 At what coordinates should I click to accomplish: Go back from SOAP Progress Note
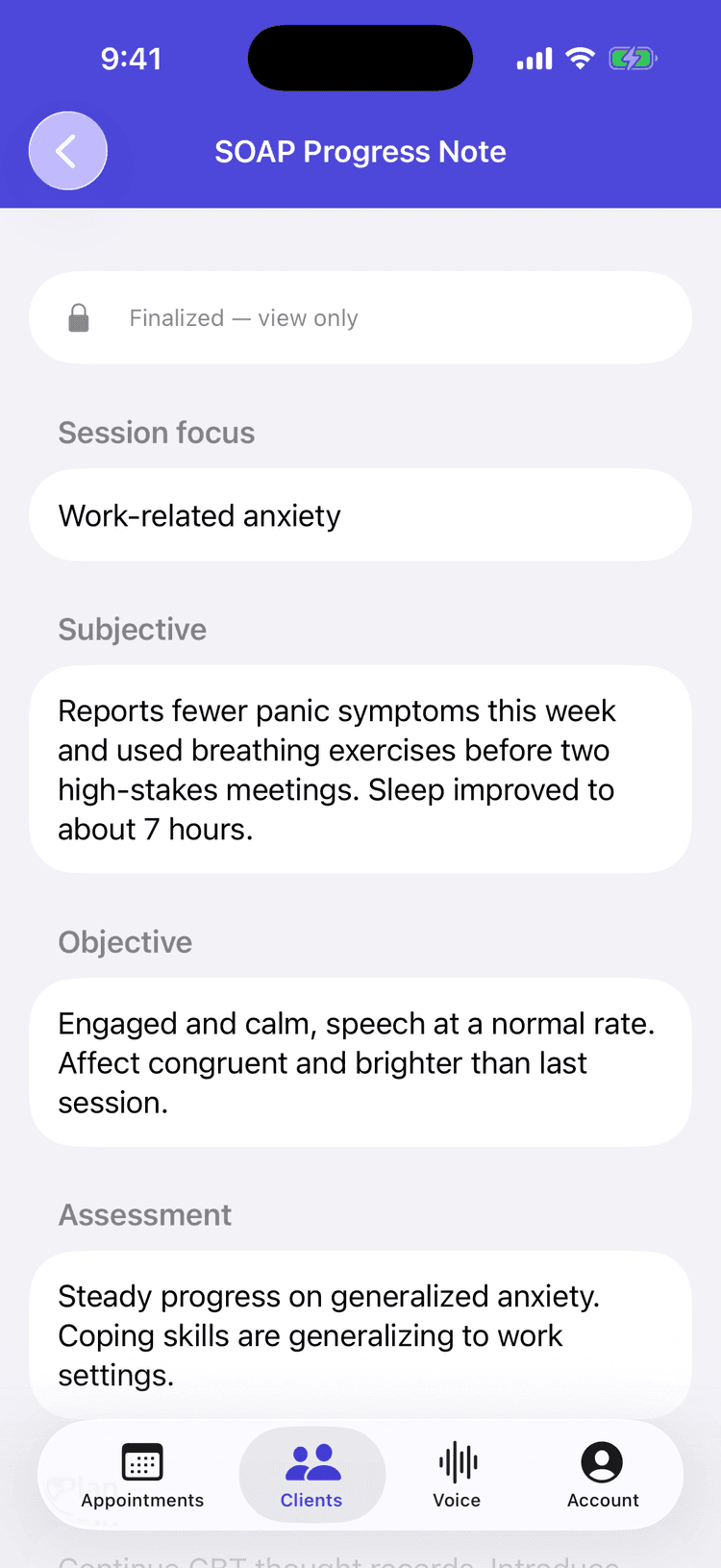pyautogui.click(x=67, y=151)
